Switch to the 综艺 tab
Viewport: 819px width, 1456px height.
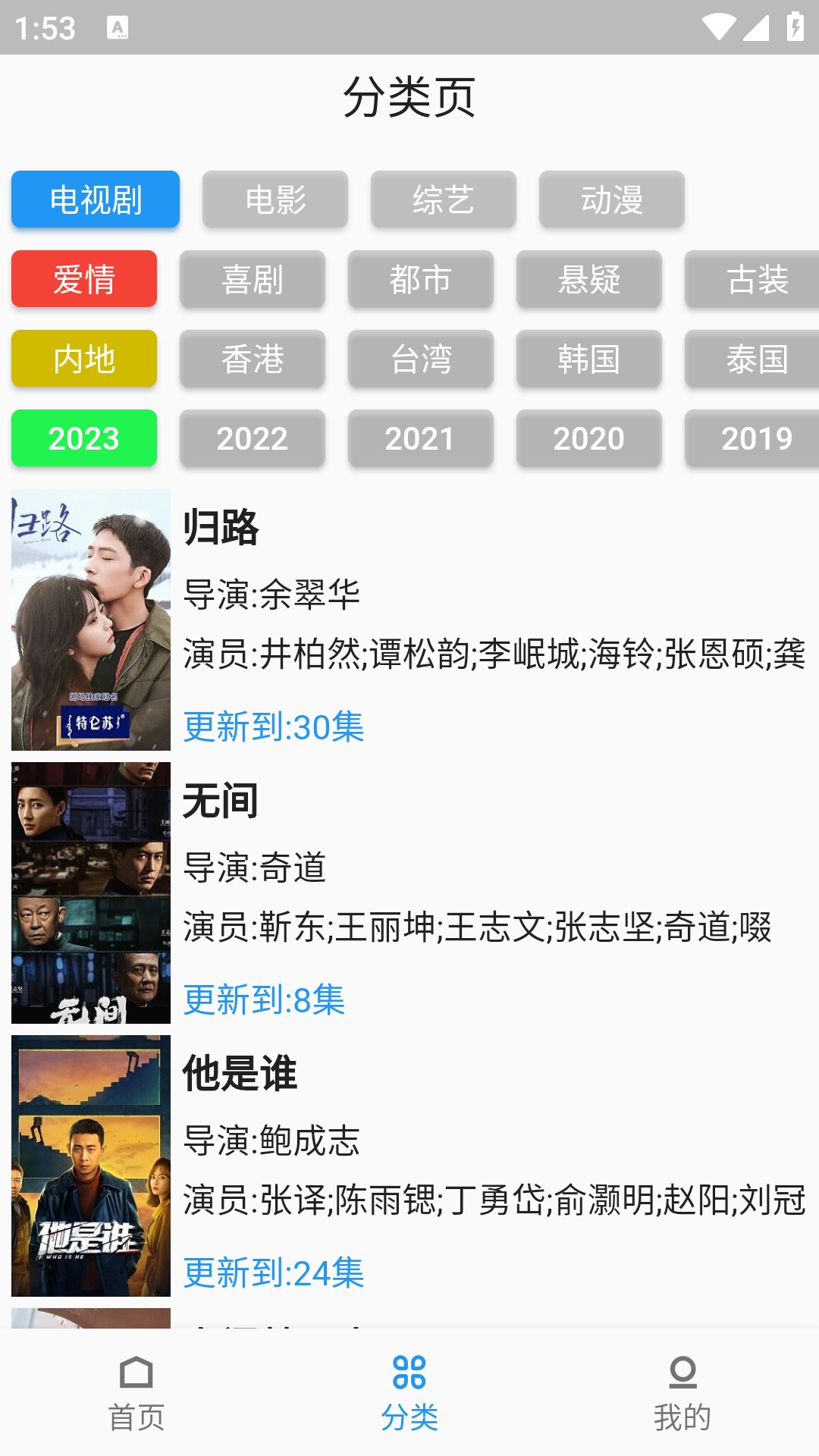coord(443,199)
